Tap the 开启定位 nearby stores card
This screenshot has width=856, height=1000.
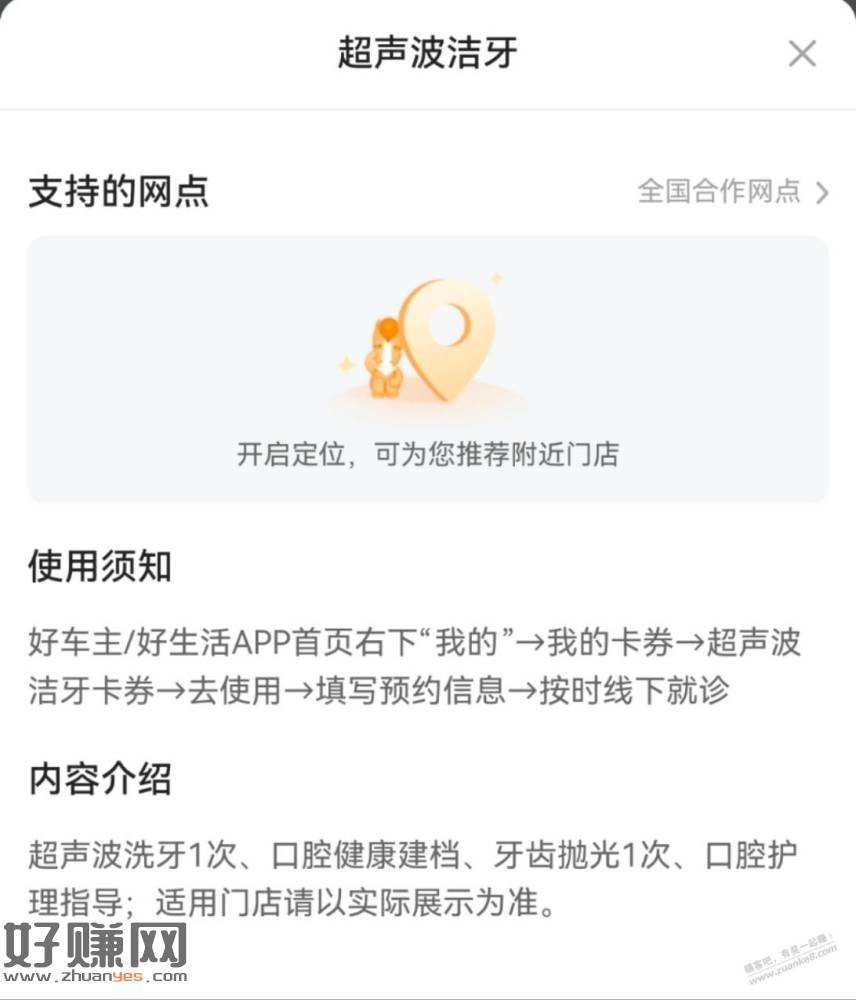pos(428,370)
